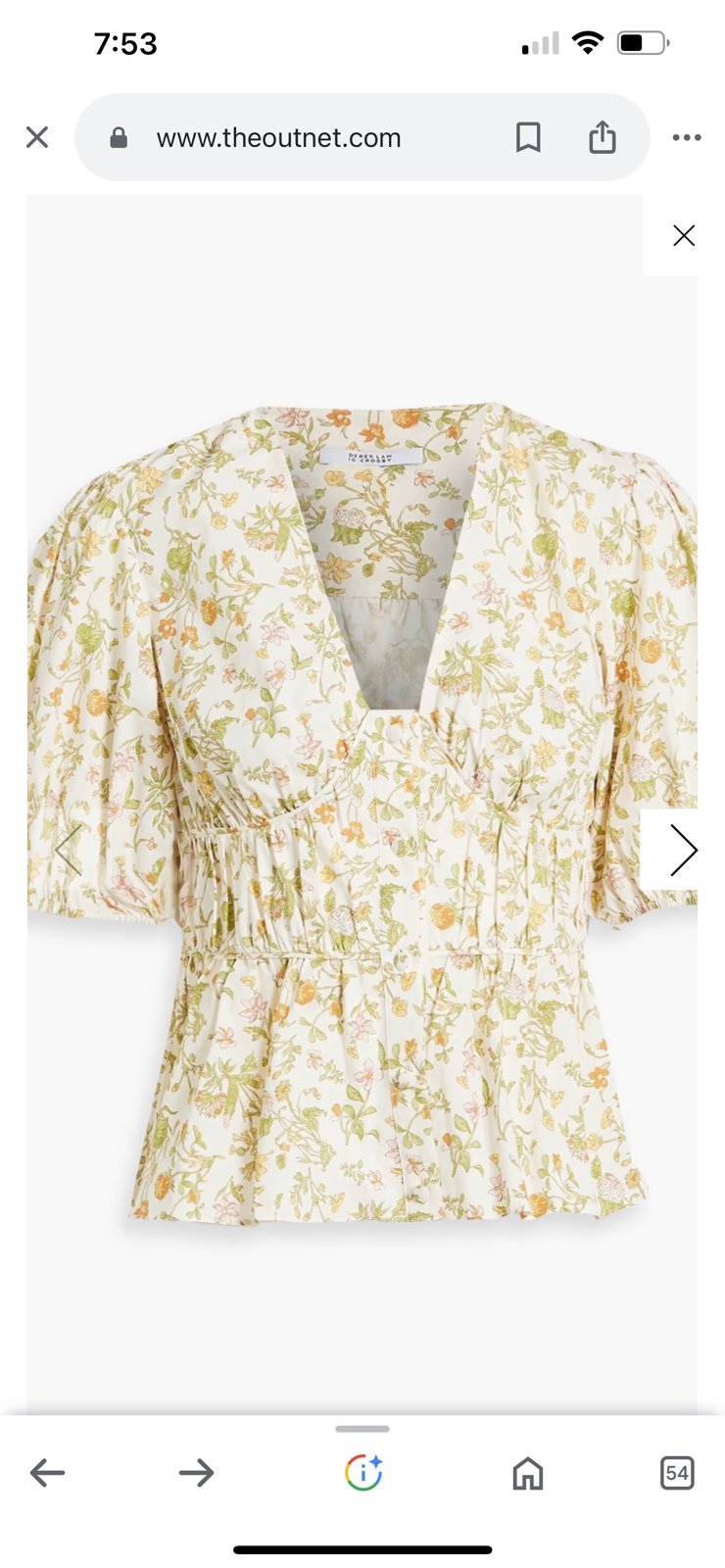Bookmark this page

[528, 137]
